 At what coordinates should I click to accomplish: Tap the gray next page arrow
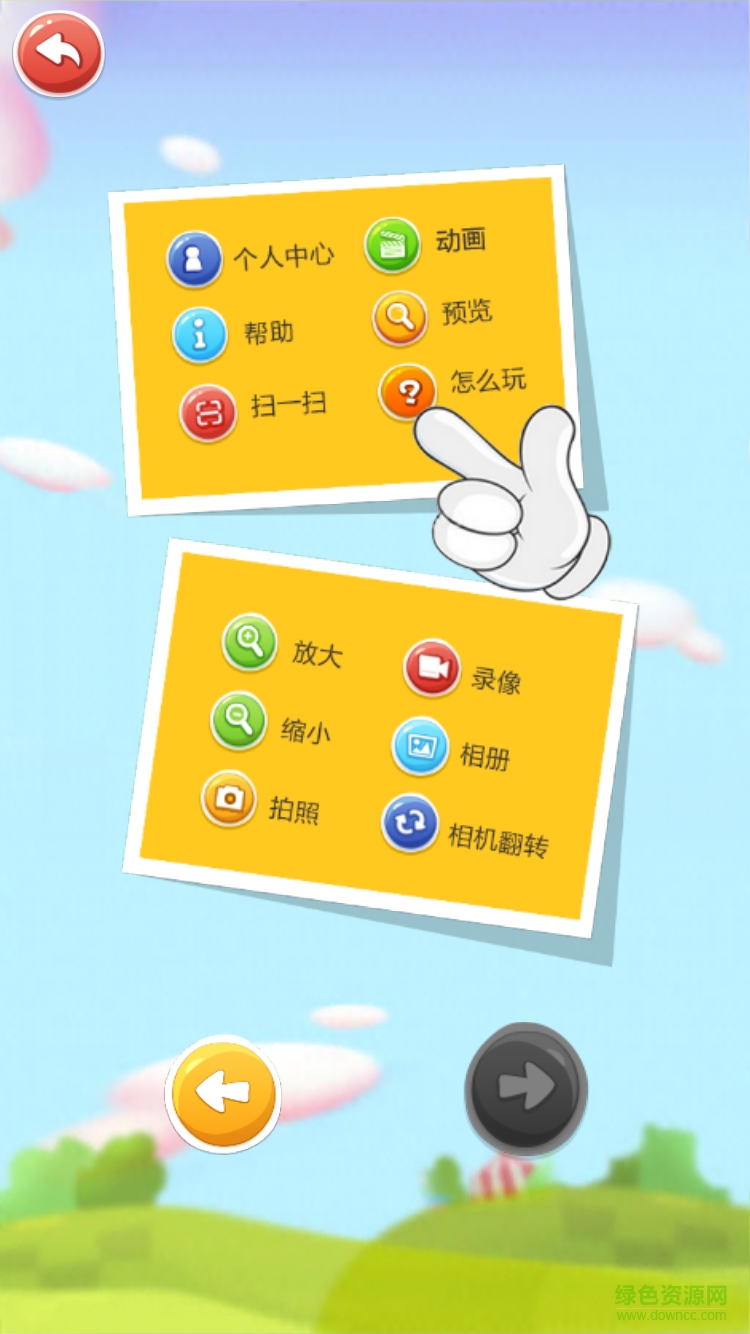(526, 1087)
